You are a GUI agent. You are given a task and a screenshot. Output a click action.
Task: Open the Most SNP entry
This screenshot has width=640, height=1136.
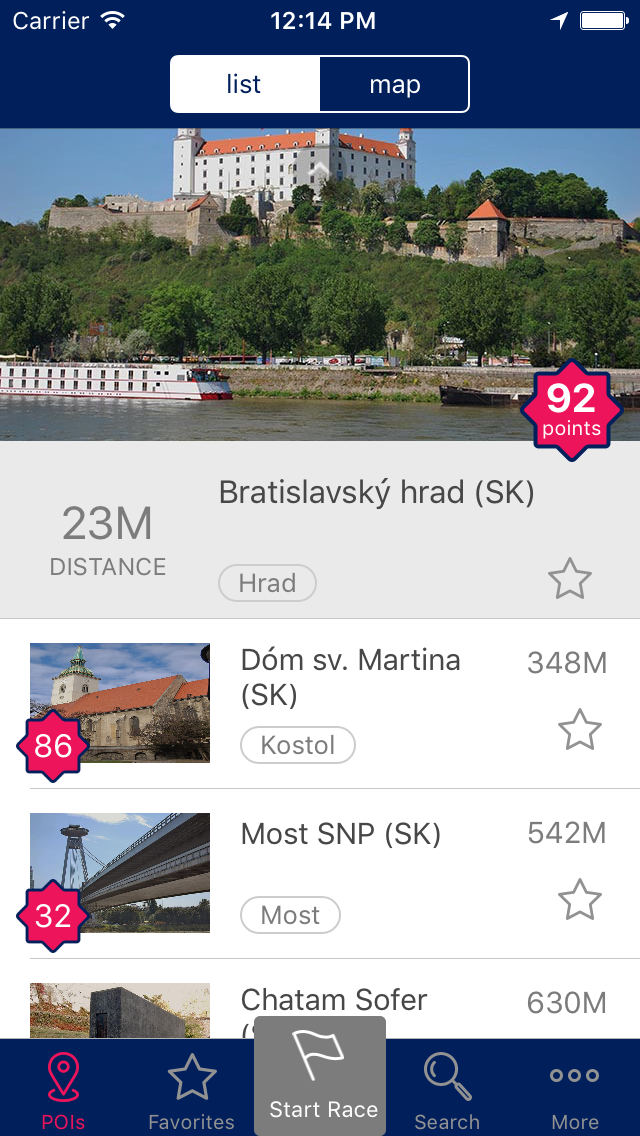340,834
